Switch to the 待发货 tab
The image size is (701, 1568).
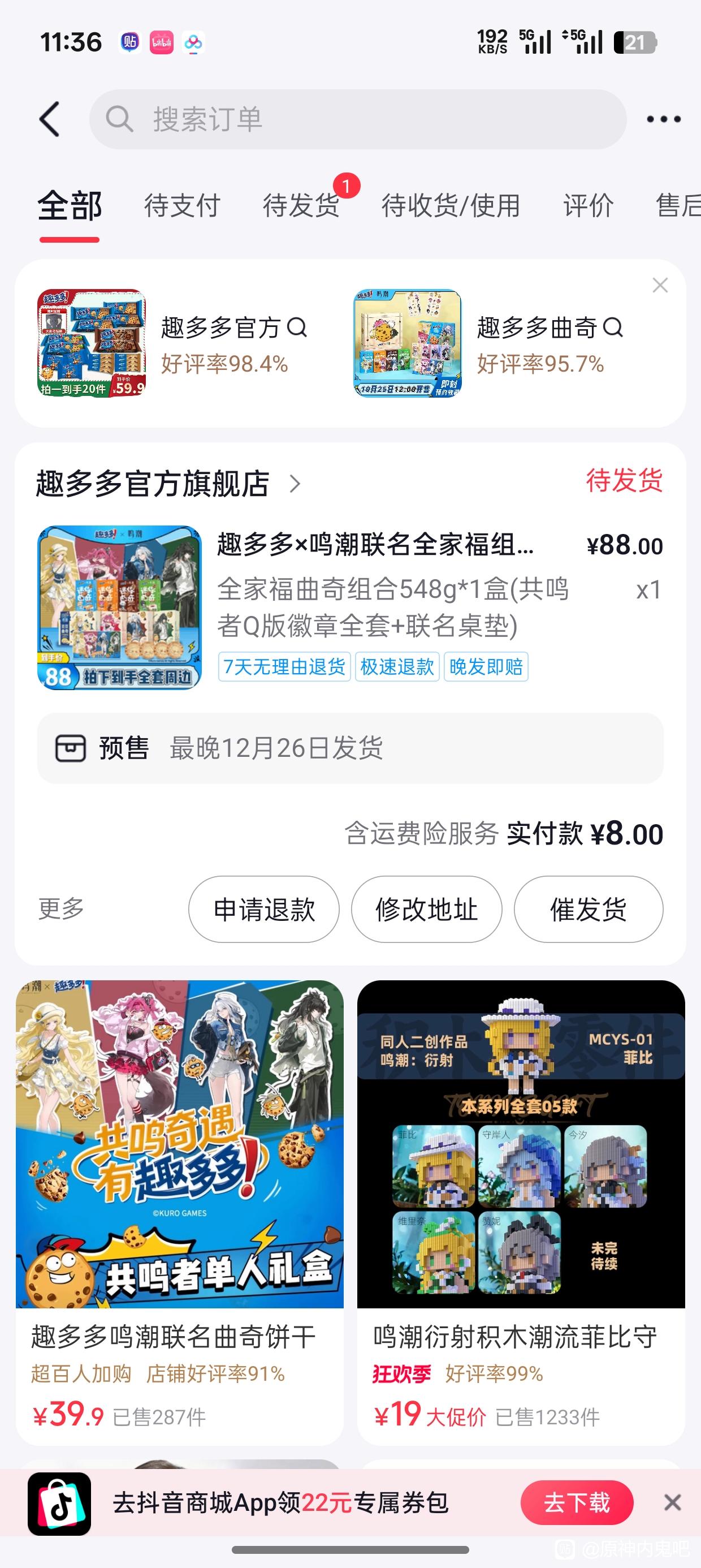301,206
